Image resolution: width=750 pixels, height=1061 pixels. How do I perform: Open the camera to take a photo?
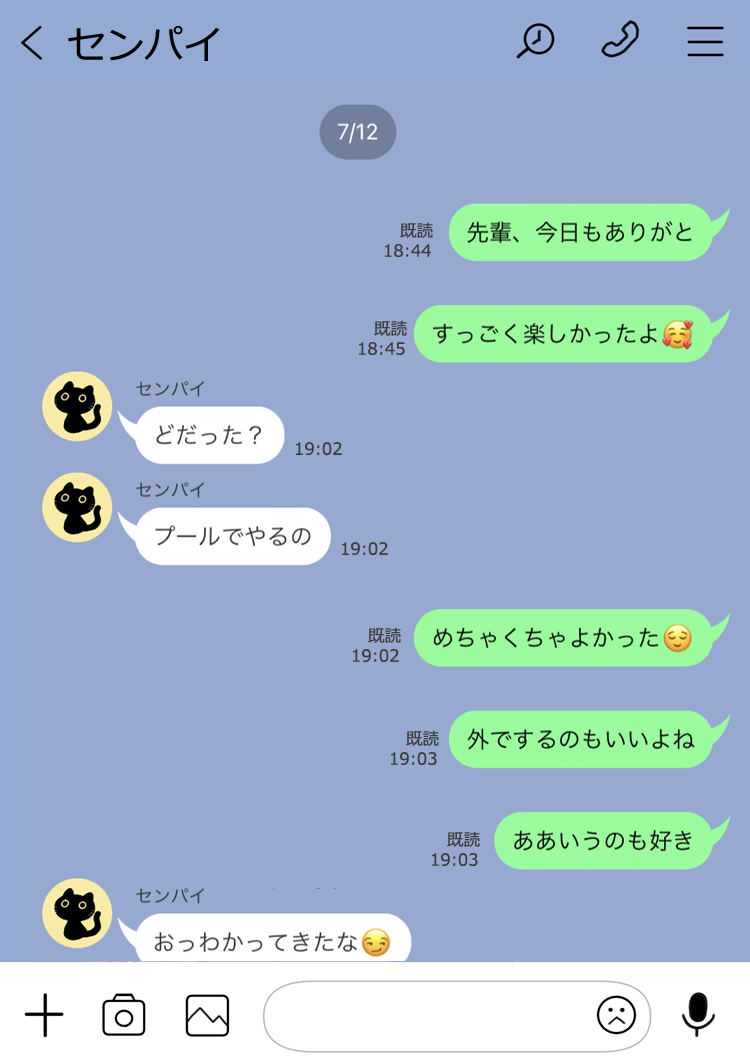[124, 1016]
